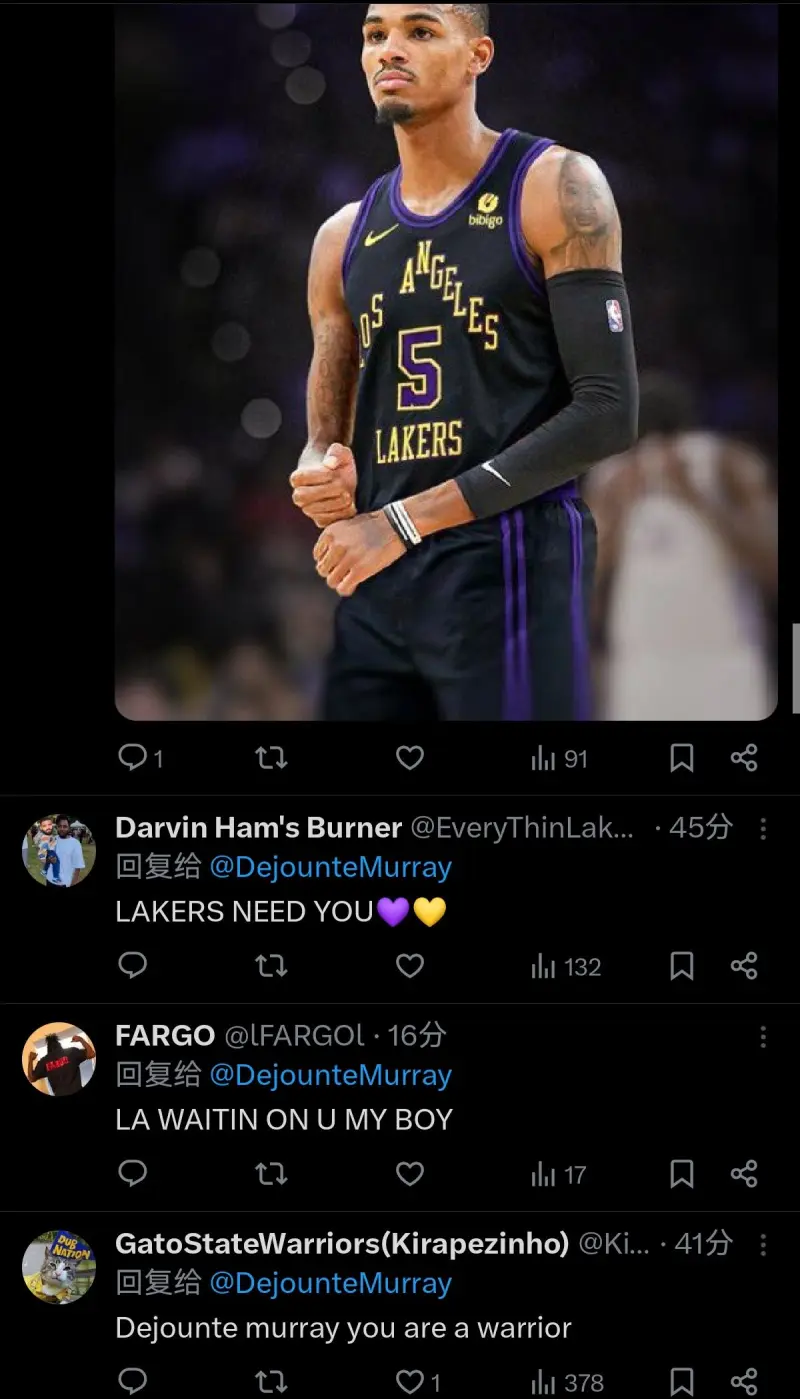Open GatoStateWarriors profile avatar
800x1399 pixels.
coord(59,1267)
